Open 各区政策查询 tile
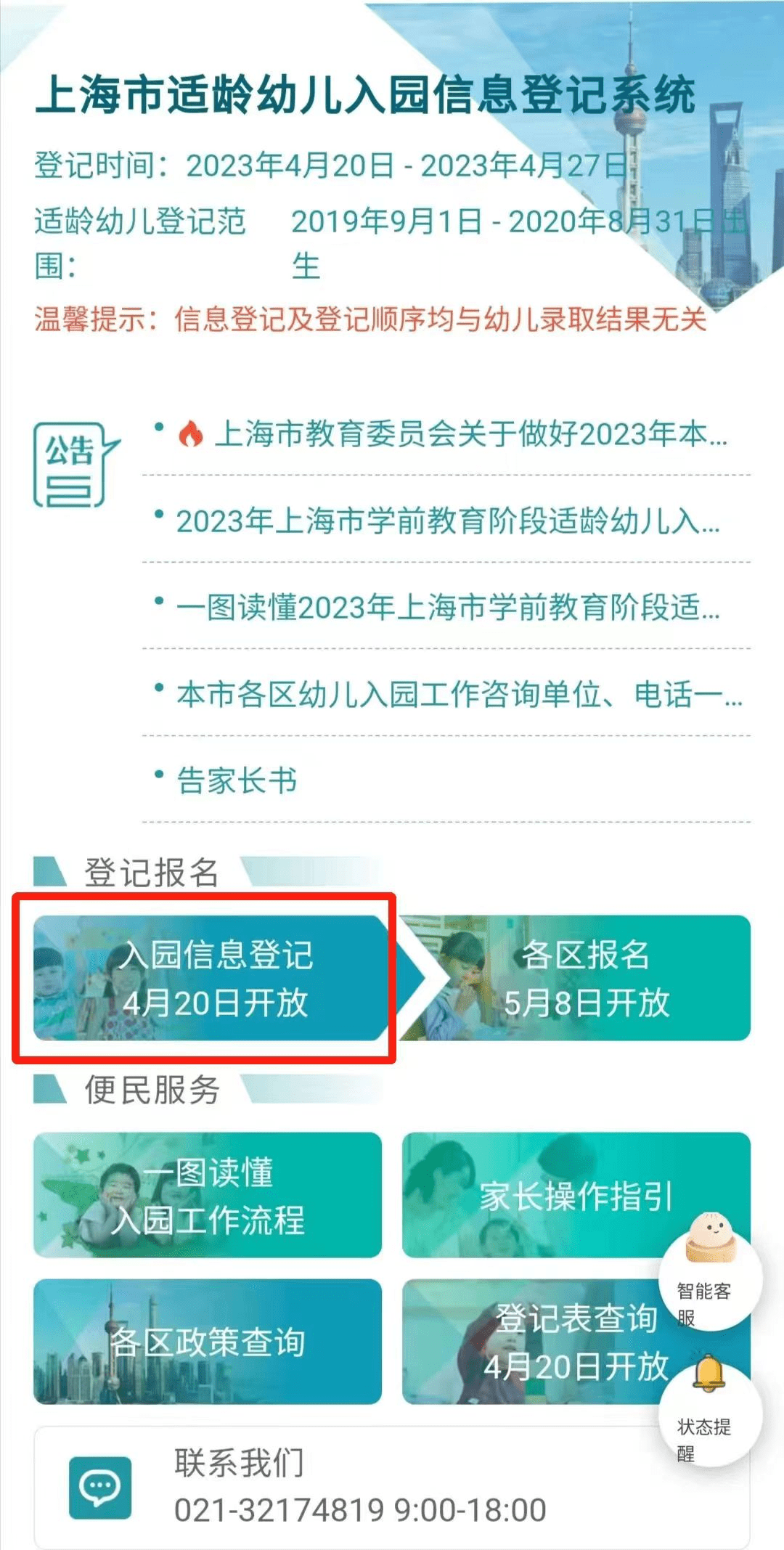Viewport: 784px width, 1550px height. click(x=208, y=1342)
